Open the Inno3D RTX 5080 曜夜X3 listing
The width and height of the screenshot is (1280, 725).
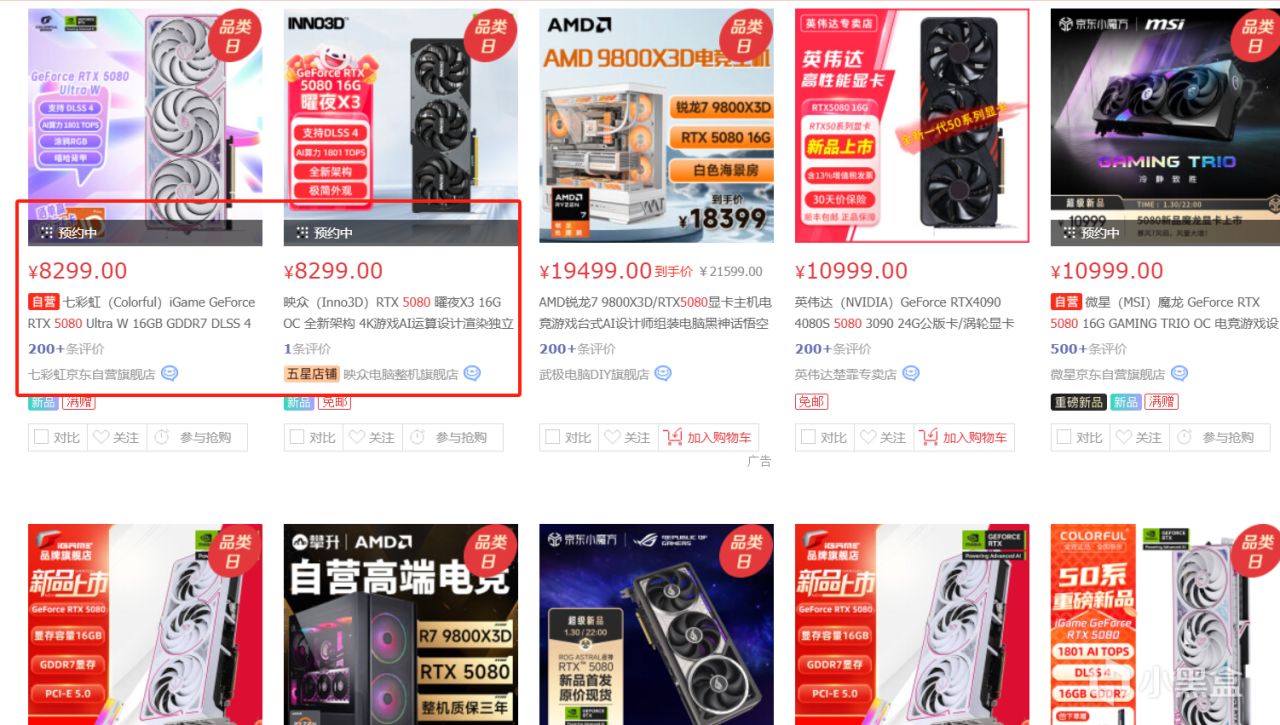pos(398,312)
